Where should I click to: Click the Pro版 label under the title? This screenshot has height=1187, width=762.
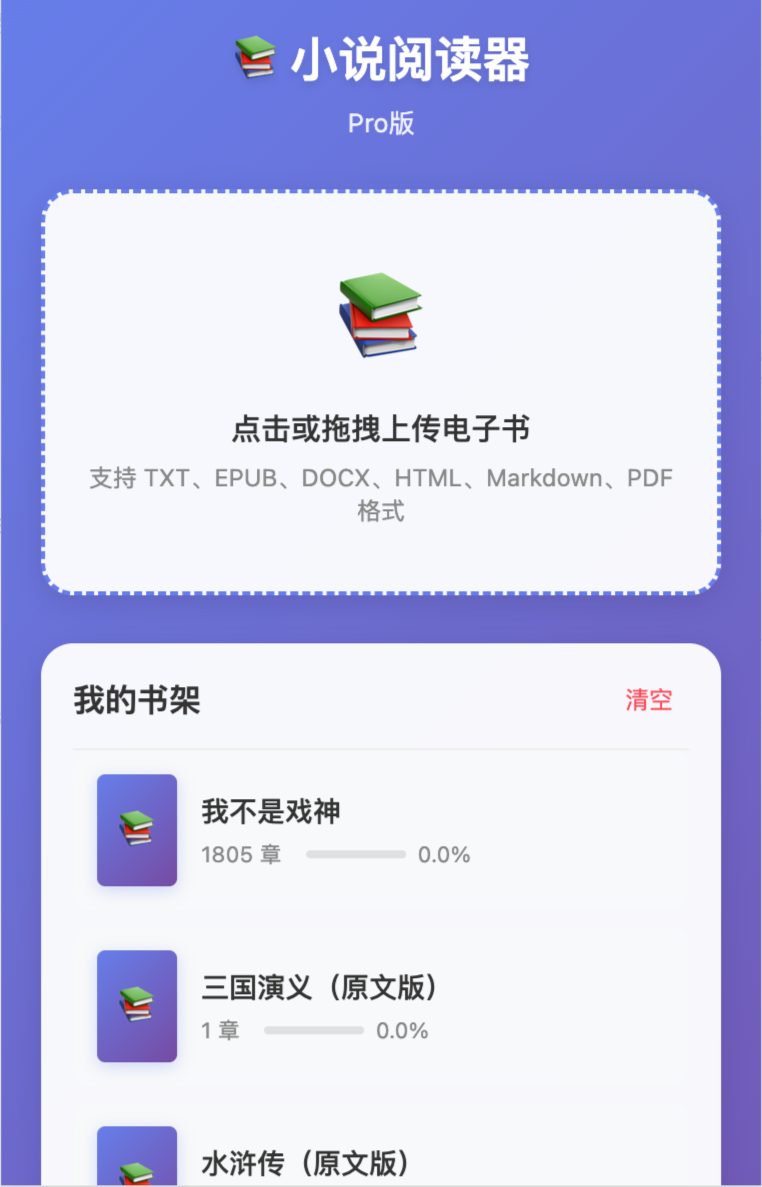(x=380, y=123)
